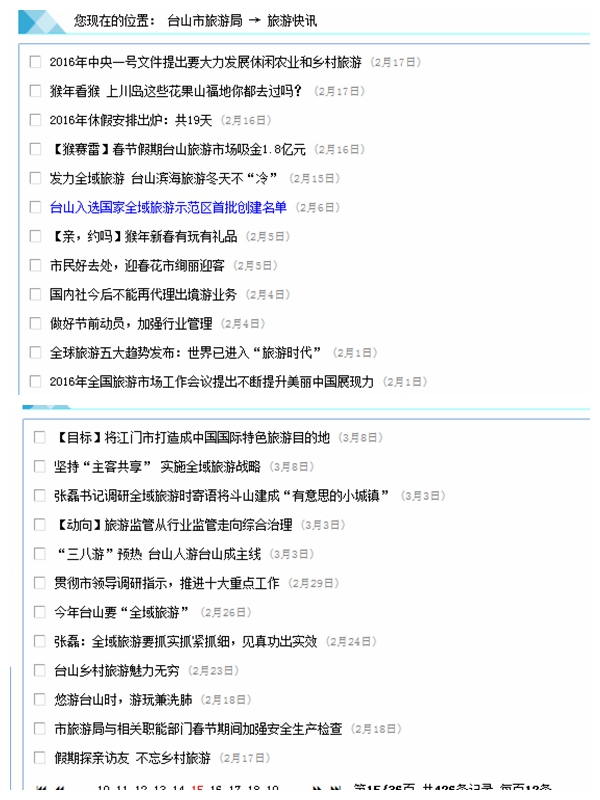Image resolution: width=600 pixels, height=800 pixels.
Task: Open “三八游”预热 article
Action: click(x=158, y=553)
